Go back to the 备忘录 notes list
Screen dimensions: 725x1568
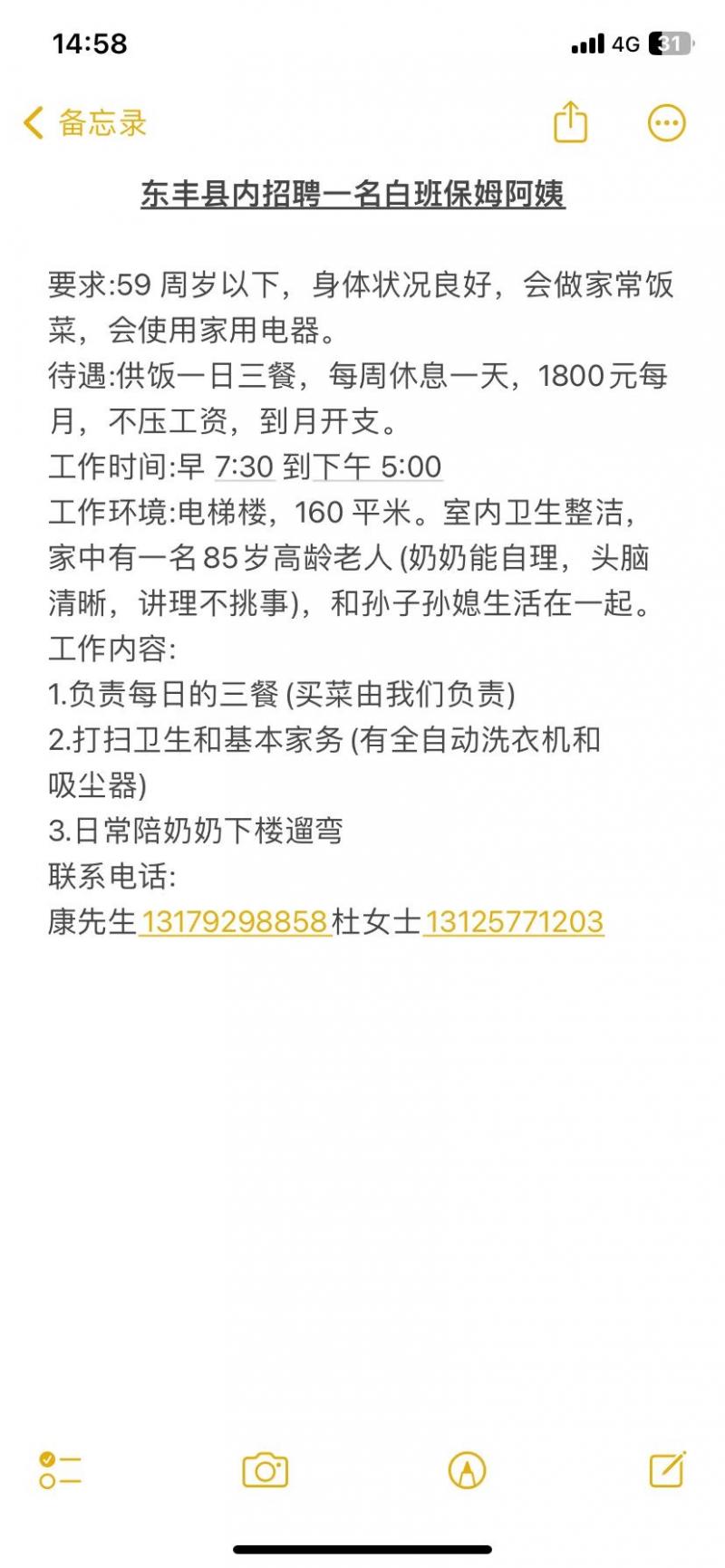coord(85,122)
